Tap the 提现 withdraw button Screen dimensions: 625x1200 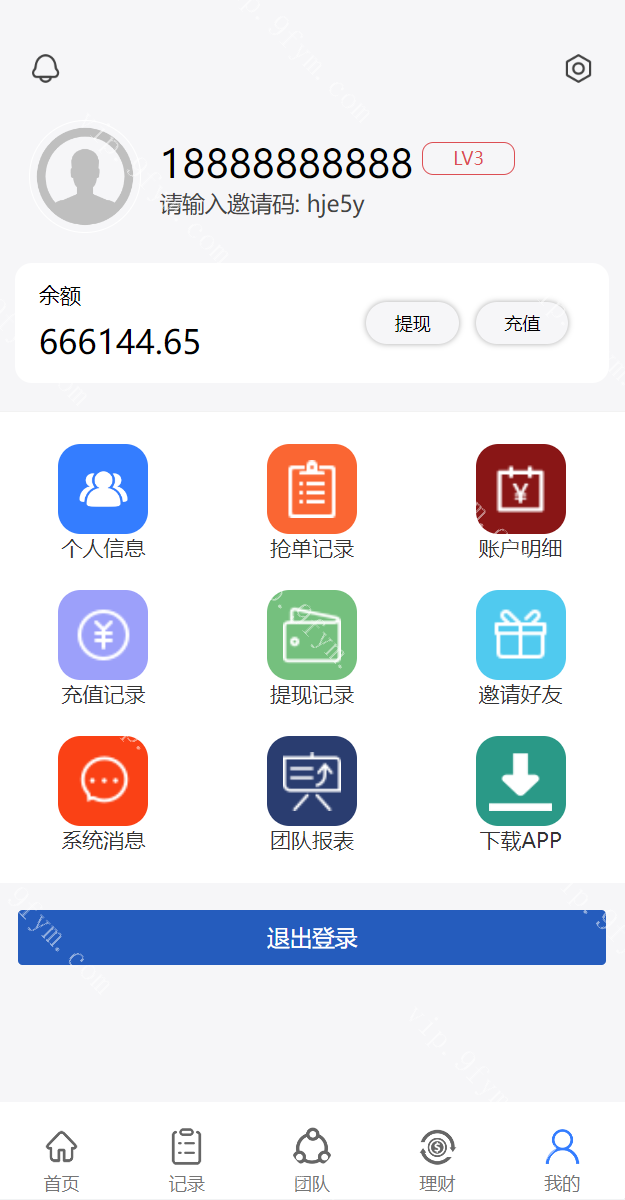tap(412, 323)
